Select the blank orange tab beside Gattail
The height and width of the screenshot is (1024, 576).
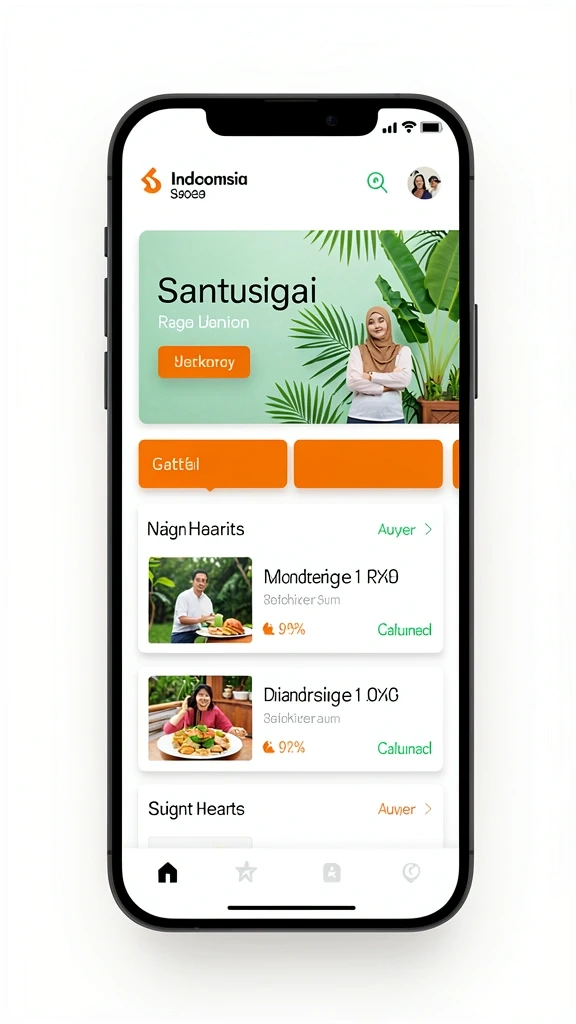pyautogui.click(x=368, y=464)
